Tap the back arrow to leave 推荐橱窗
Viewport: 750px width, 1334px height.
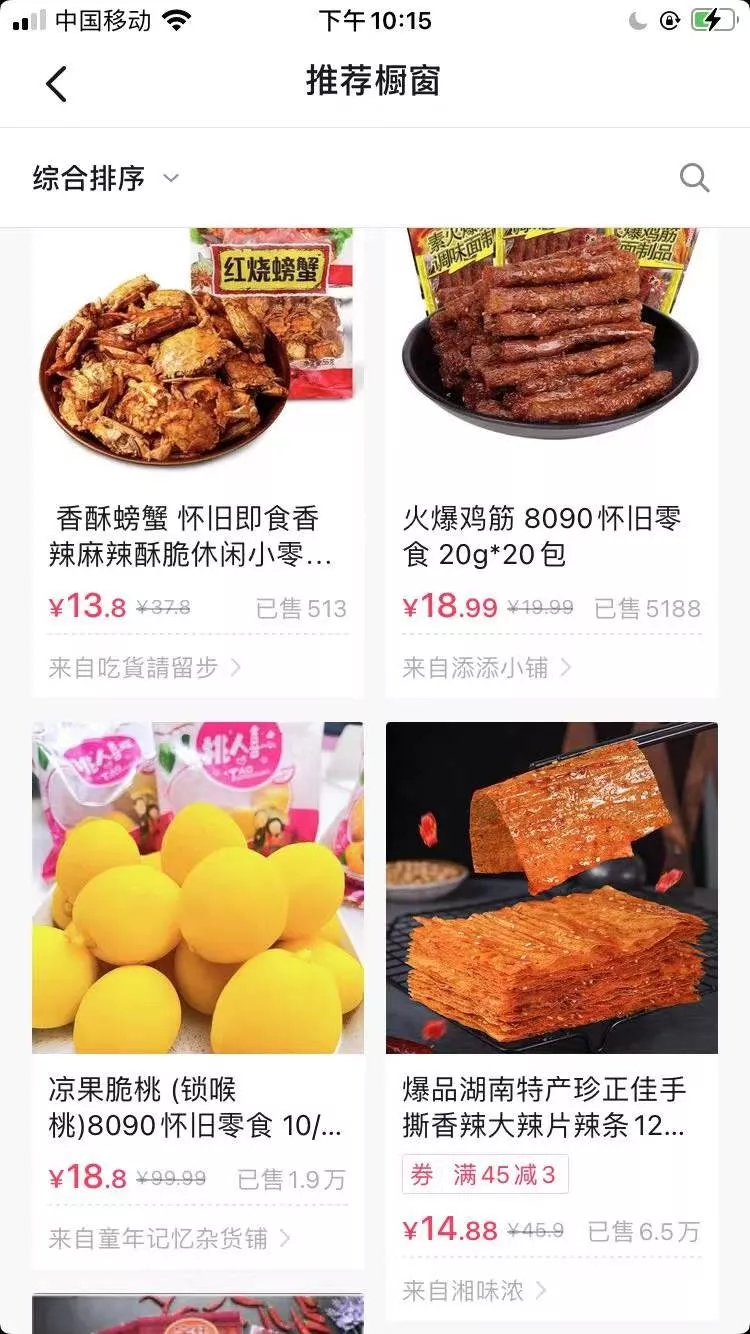(x=57, y=83)
